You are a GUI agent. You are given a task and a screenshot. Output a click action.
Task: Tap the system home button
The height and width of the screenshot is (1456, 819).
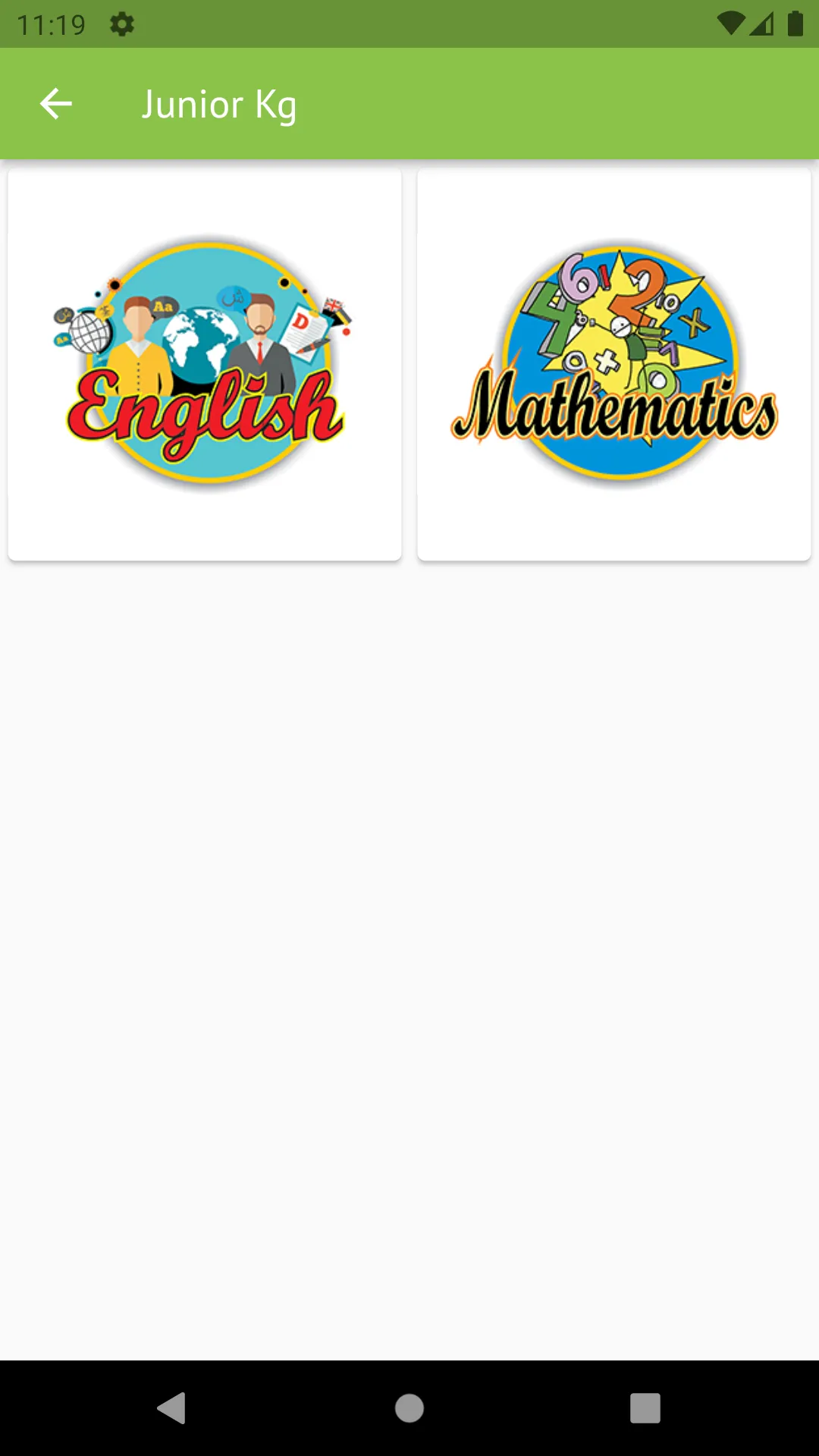(x=409, y=1408)
